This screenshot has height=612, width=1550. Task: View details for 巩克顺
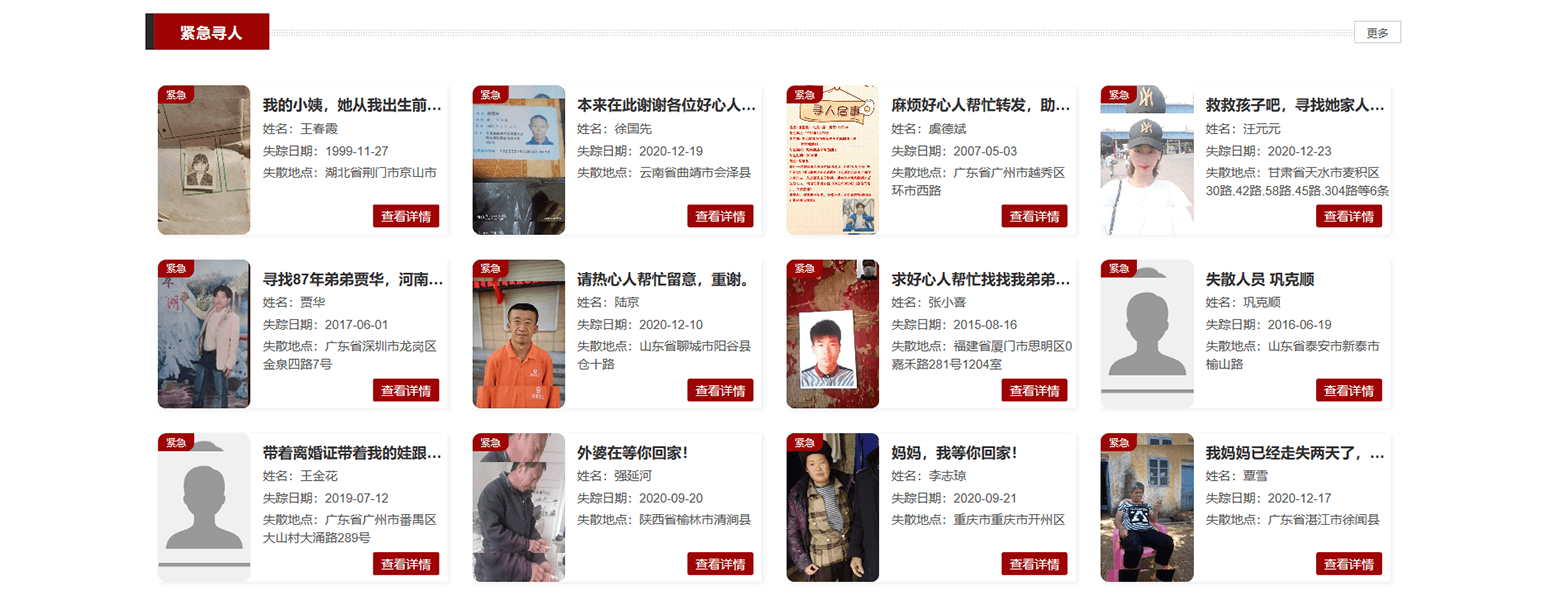pos(1348,390)
